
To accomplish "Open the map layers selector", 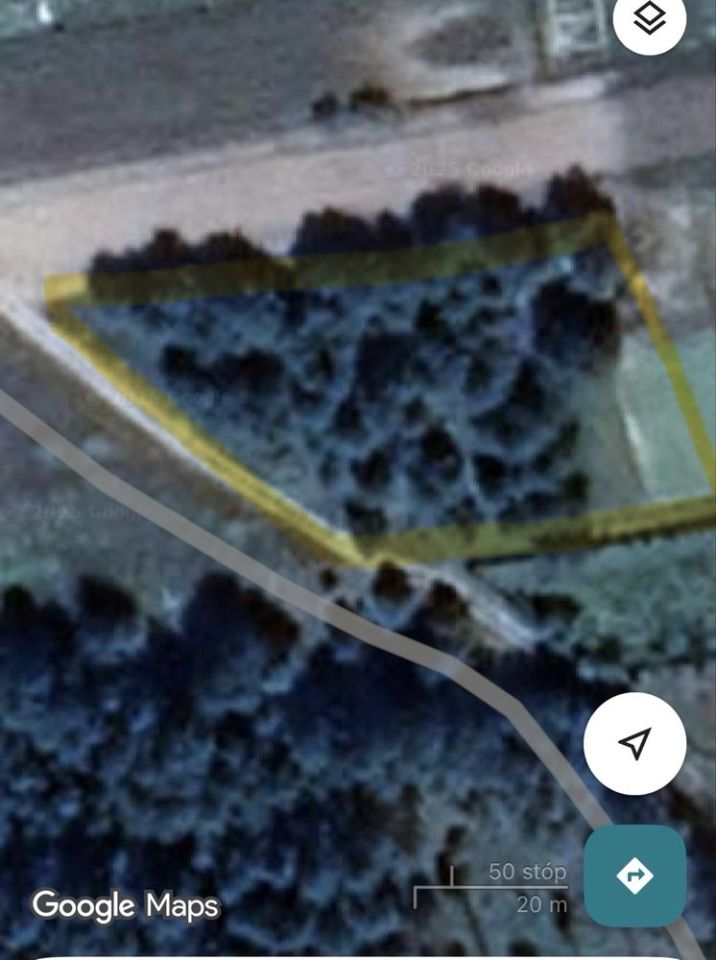I will click(x=649, y=18).
